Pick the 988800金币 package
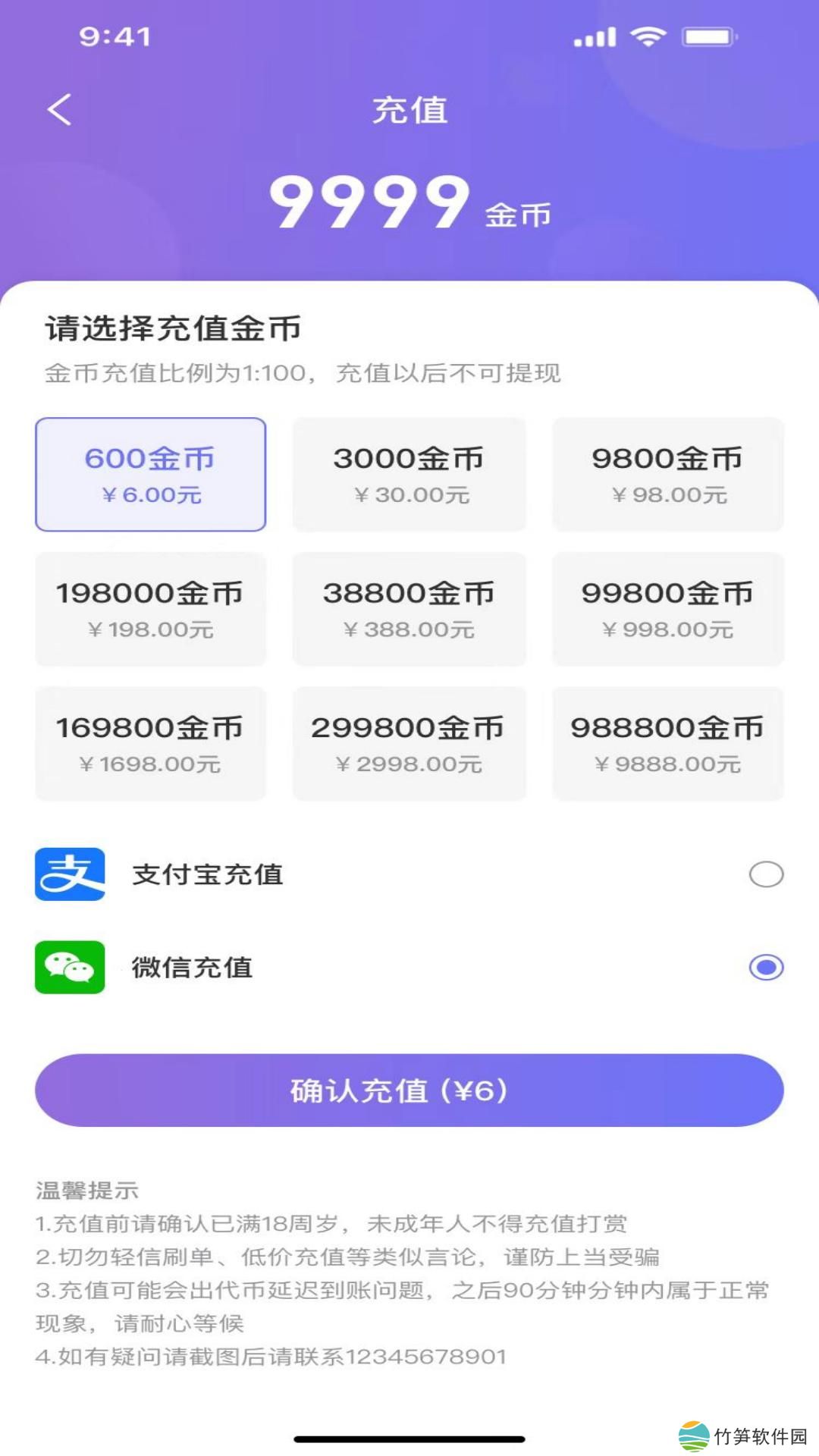The image size is (819, 1456). click(667, 743)
